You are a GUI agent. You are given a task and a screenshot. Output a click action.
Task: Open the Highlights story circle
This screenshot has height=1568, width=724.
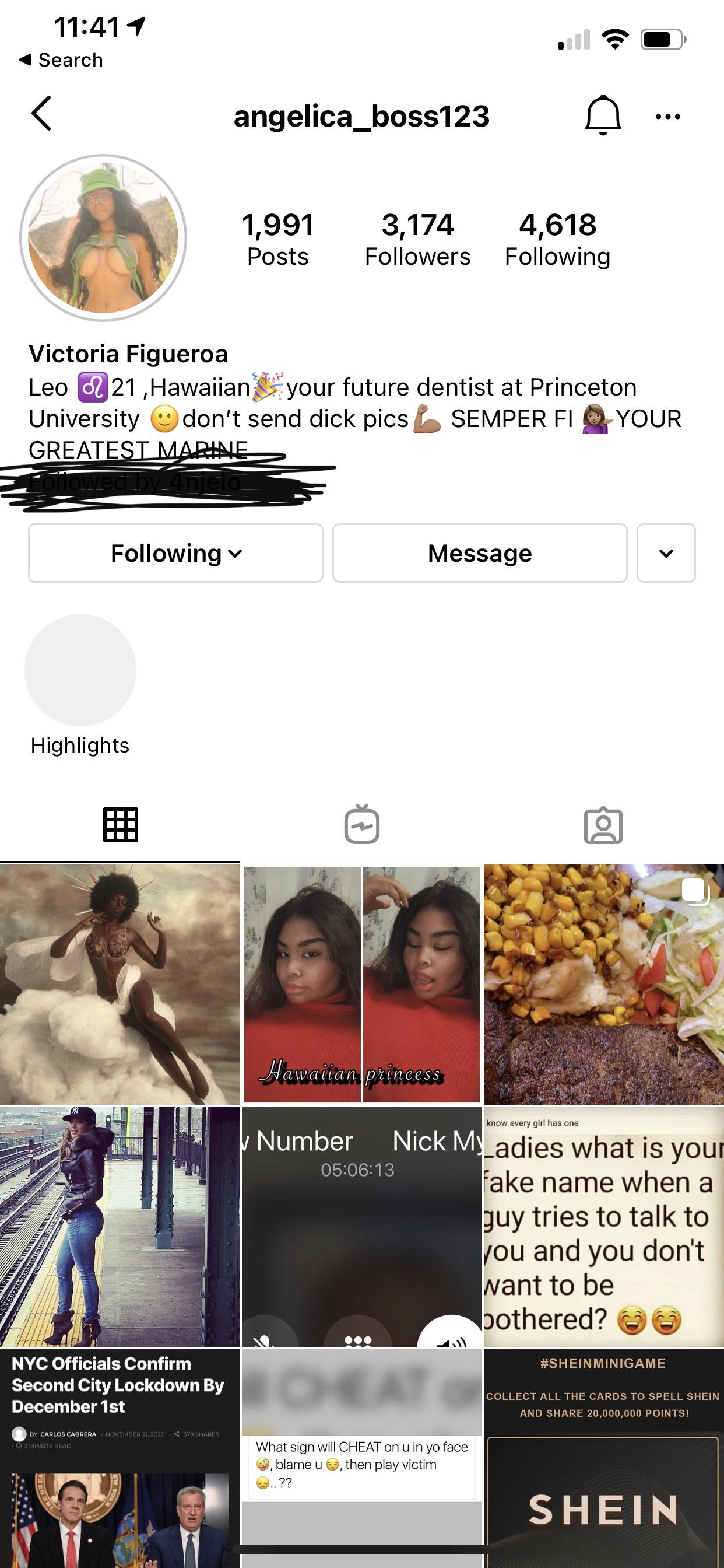coord(80,670)
